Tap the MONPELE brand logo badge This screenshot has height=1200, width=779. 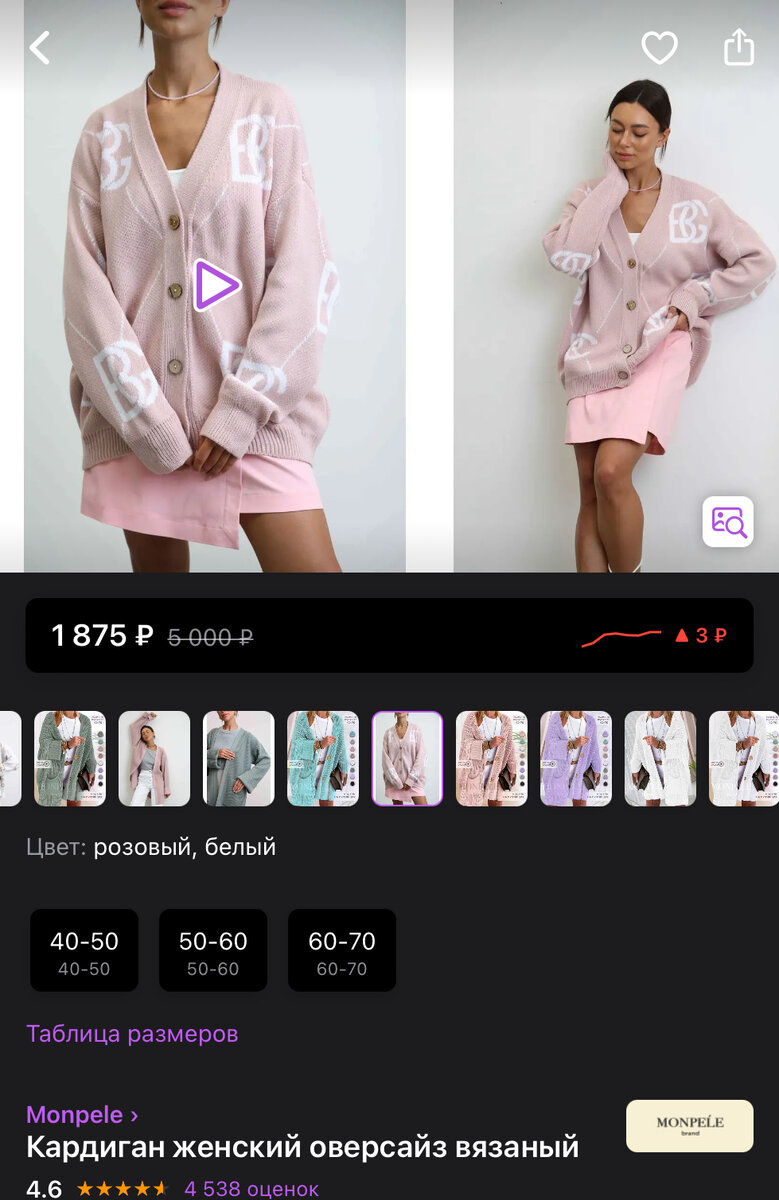point(689,1126)
